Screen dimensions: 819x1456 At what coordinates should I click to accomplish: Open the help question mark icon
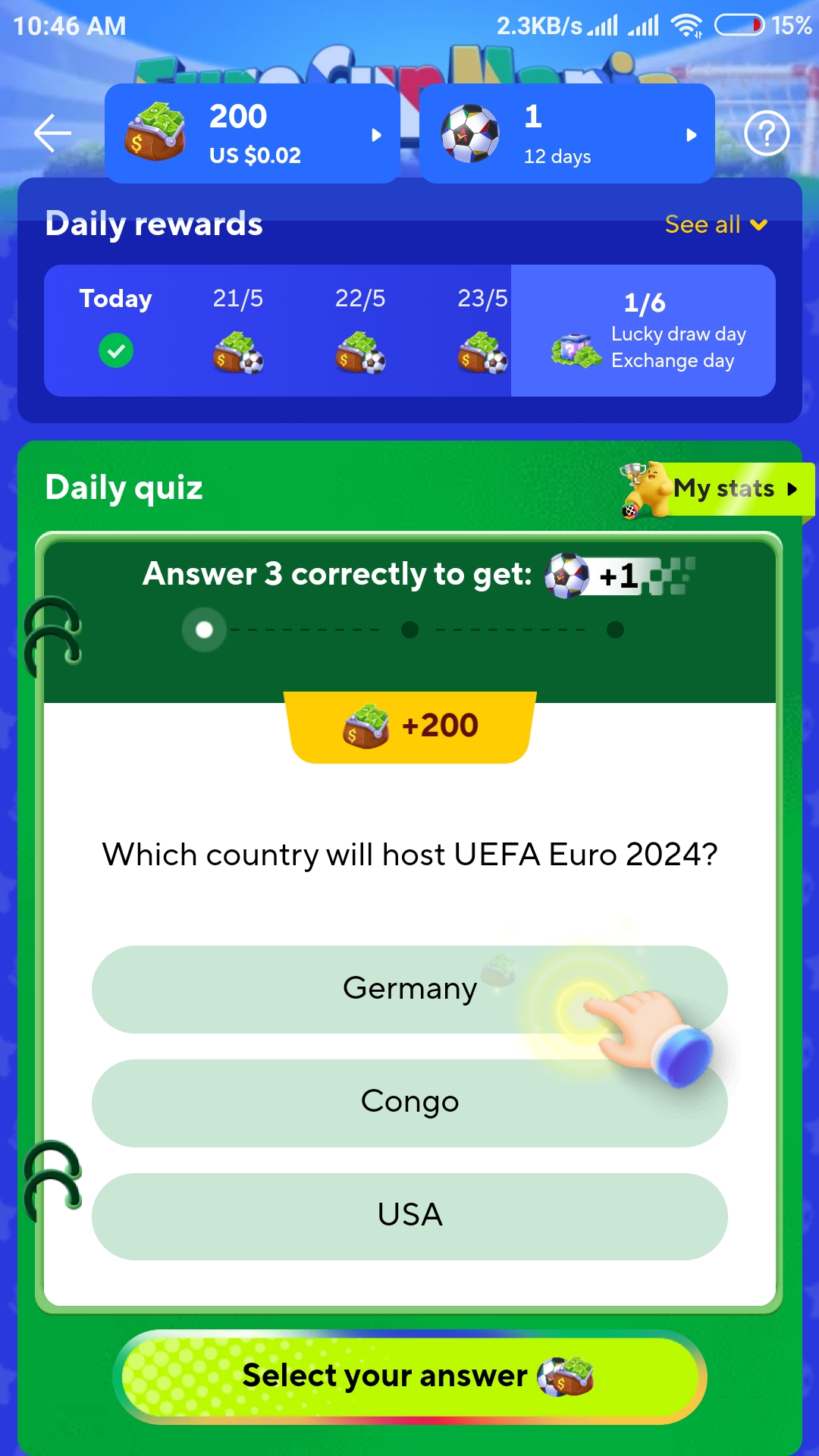[767, 133]
